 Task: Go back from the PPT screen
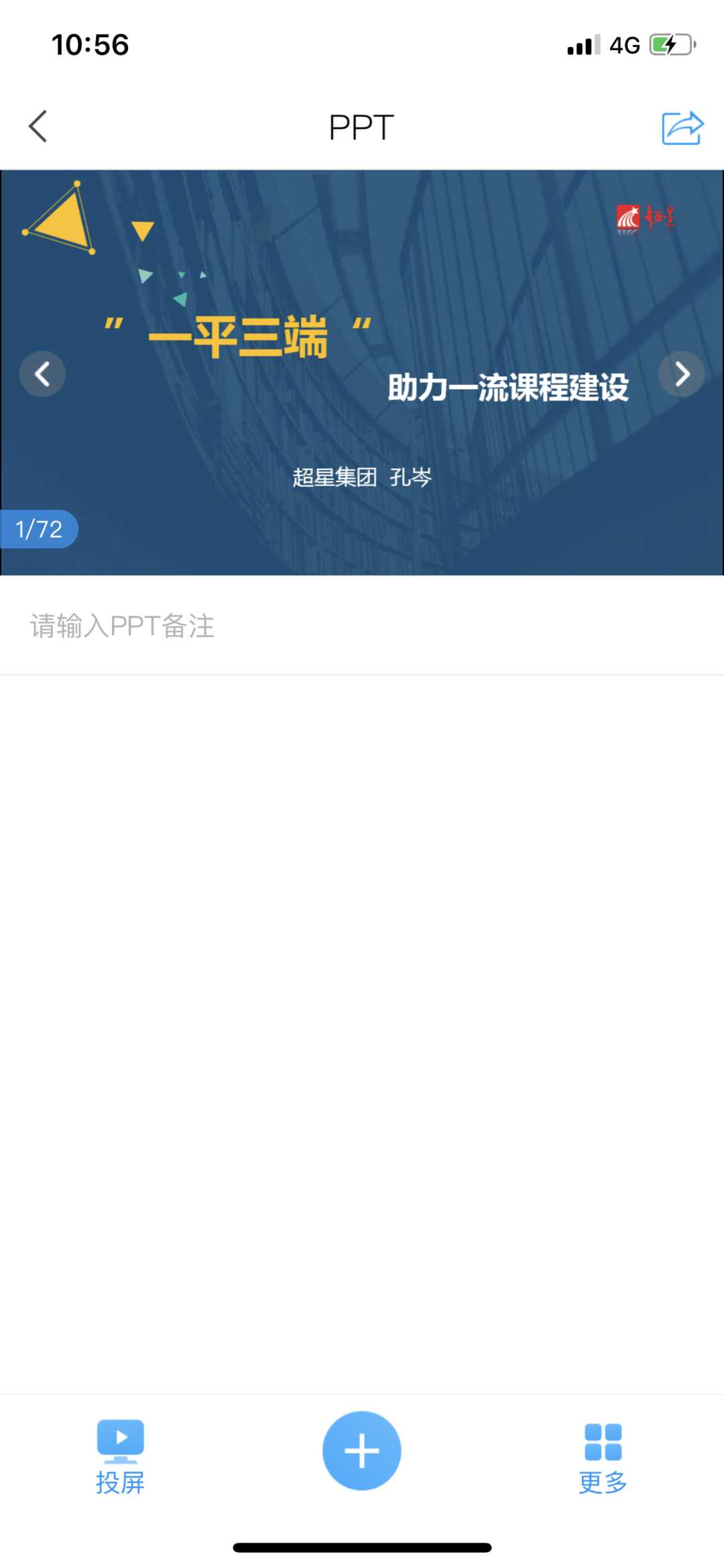(38, 127)
